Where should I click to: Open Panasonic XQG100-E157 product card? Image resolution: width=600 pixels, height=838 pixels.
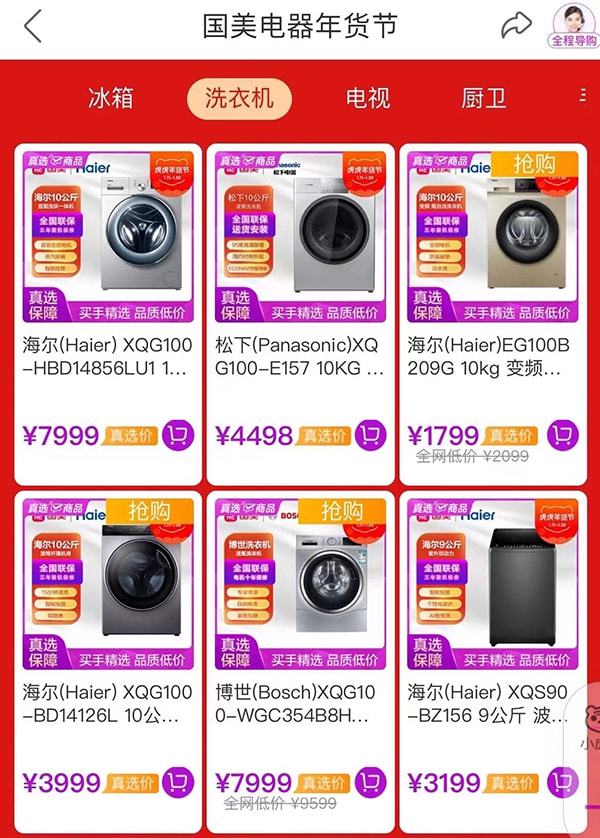(299, 240)
